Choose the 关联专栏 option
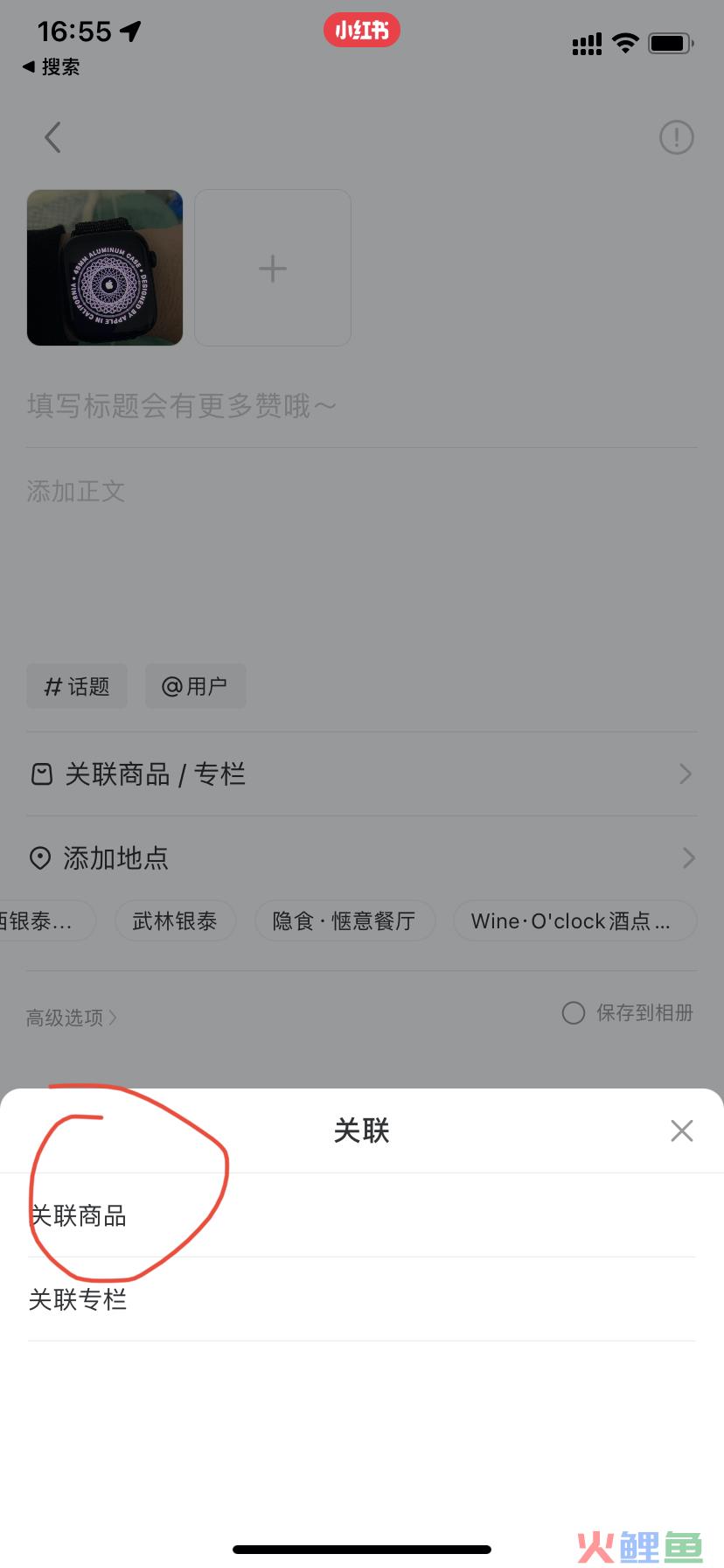The image size is (724, 1568). coord(362,1299)
